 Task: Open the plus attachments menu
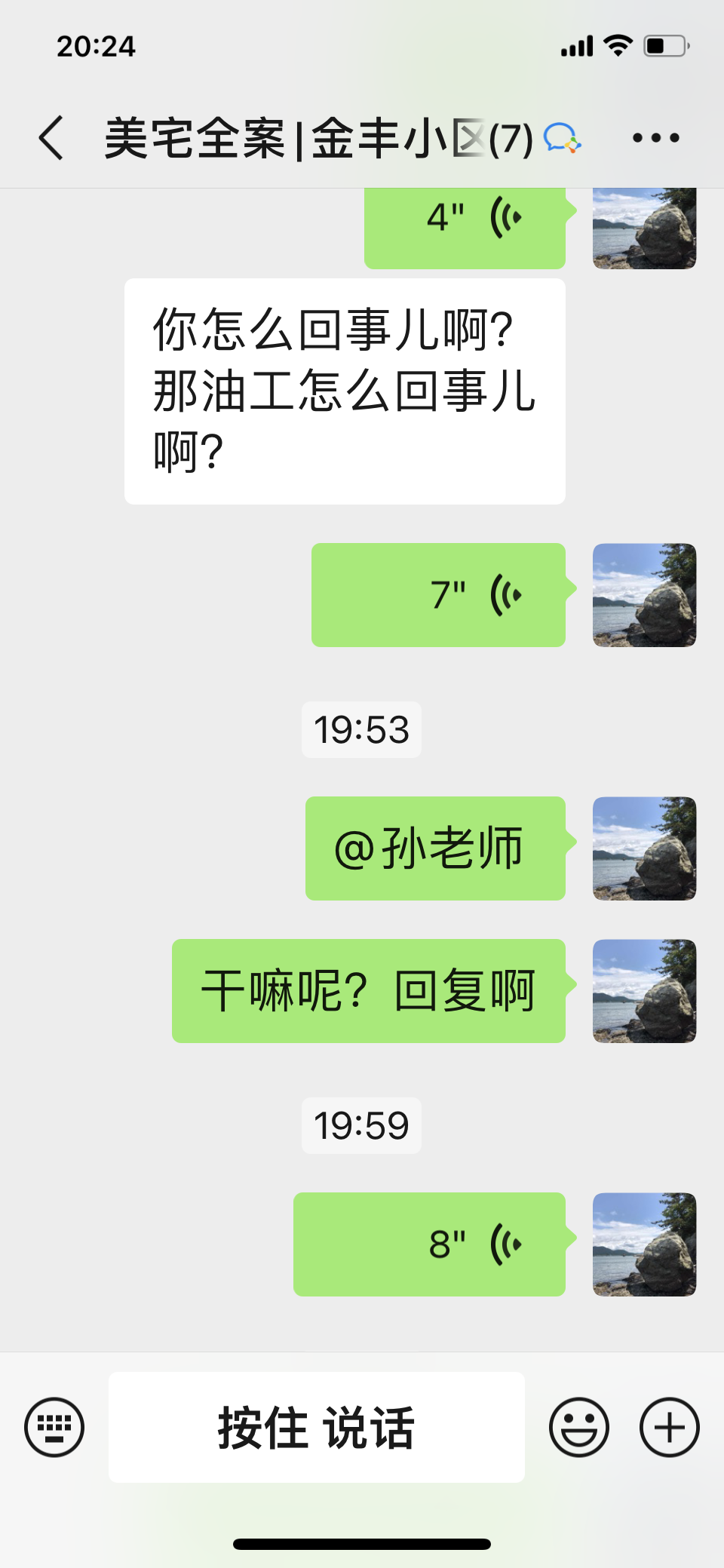(670, 1427)
